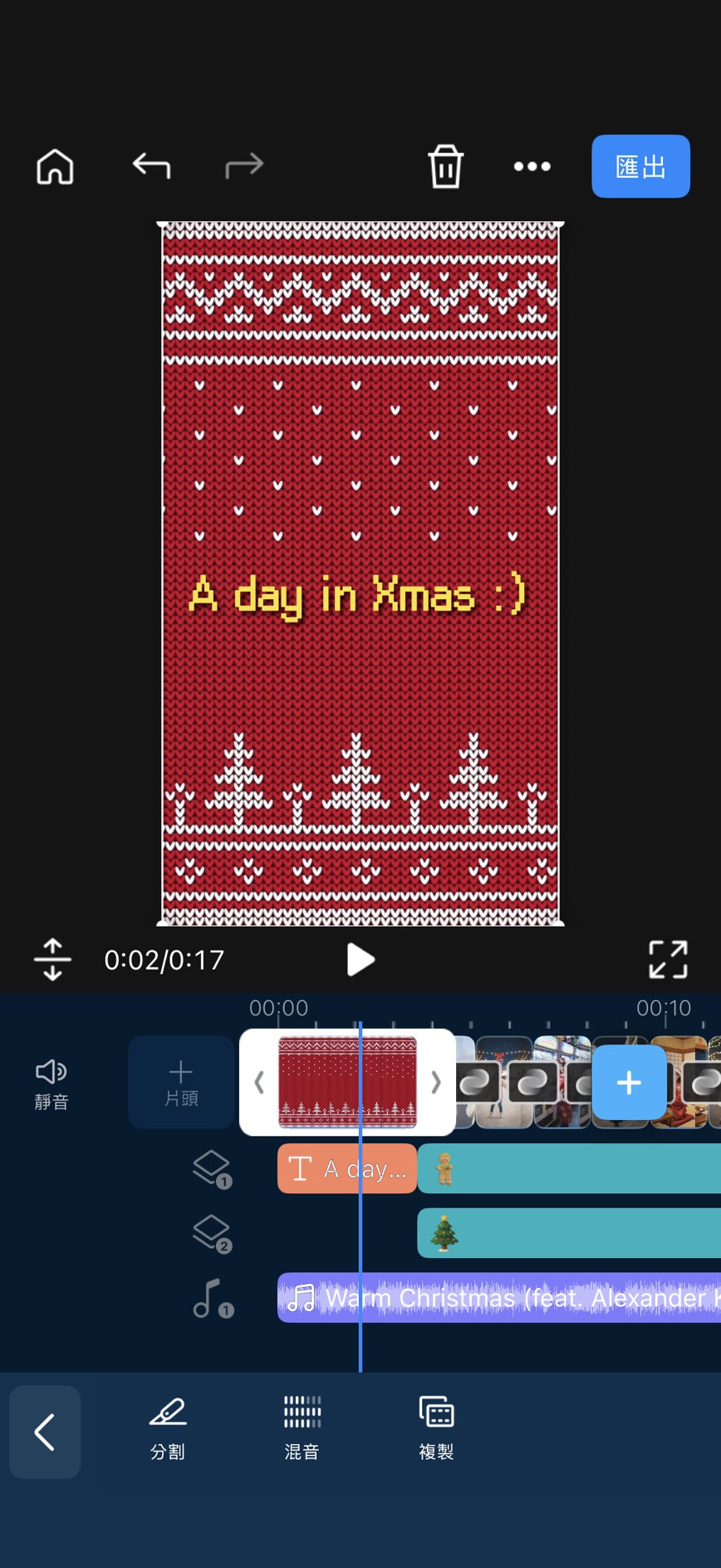The width and height of the screenshot is (721, 1568).
Task: Split the clip with 分割
Action: 168,1428
